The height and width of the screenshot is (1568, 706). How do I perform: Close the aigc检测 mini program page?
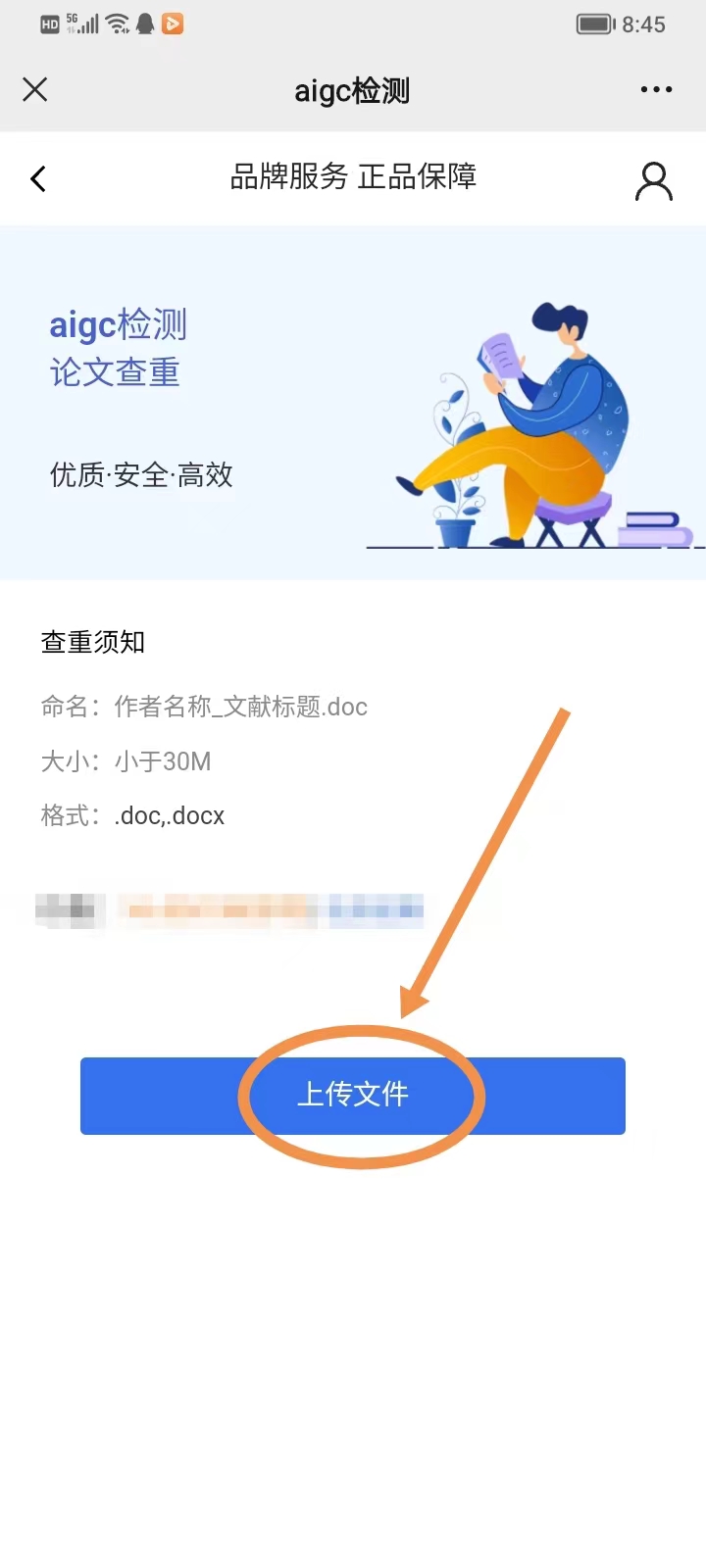point(35,90)
